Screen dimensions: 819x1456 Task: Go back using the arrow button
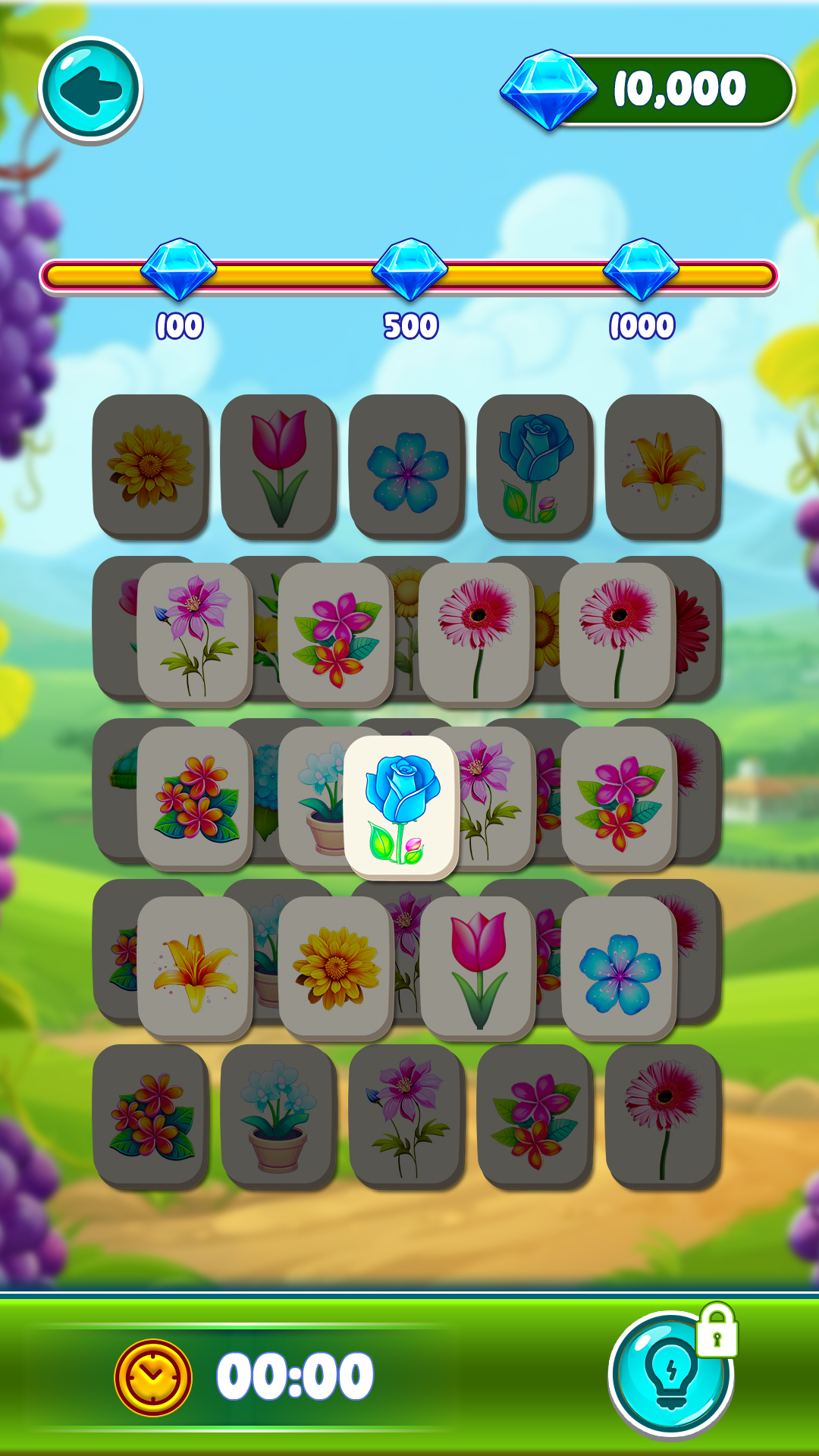click(x=91, y=89)
